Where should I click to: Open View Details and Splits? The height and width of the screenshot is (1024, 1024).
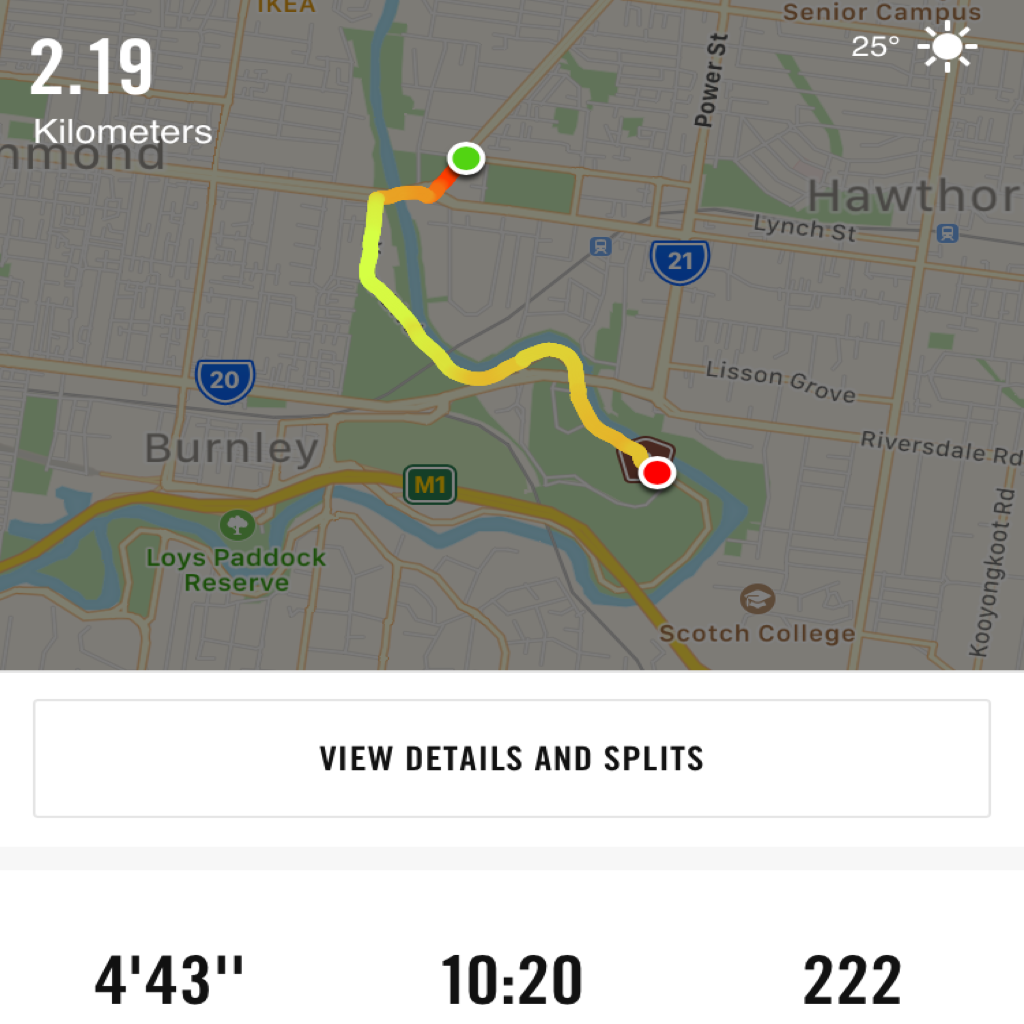tap(511, 758)
